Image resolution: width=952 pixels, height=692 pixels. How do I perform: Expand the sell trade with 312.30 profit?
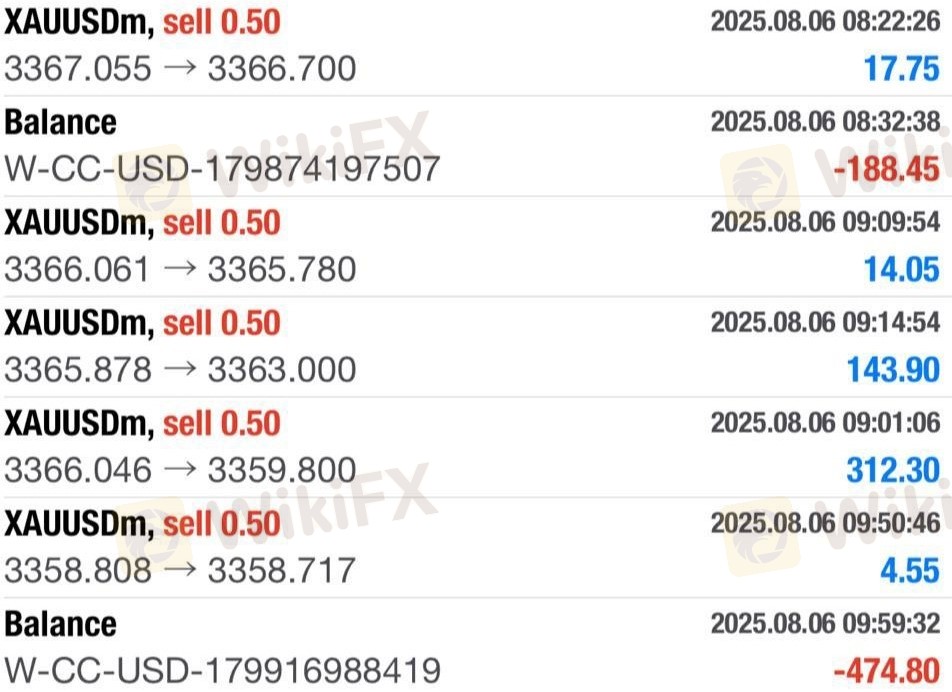pos(476,446)
